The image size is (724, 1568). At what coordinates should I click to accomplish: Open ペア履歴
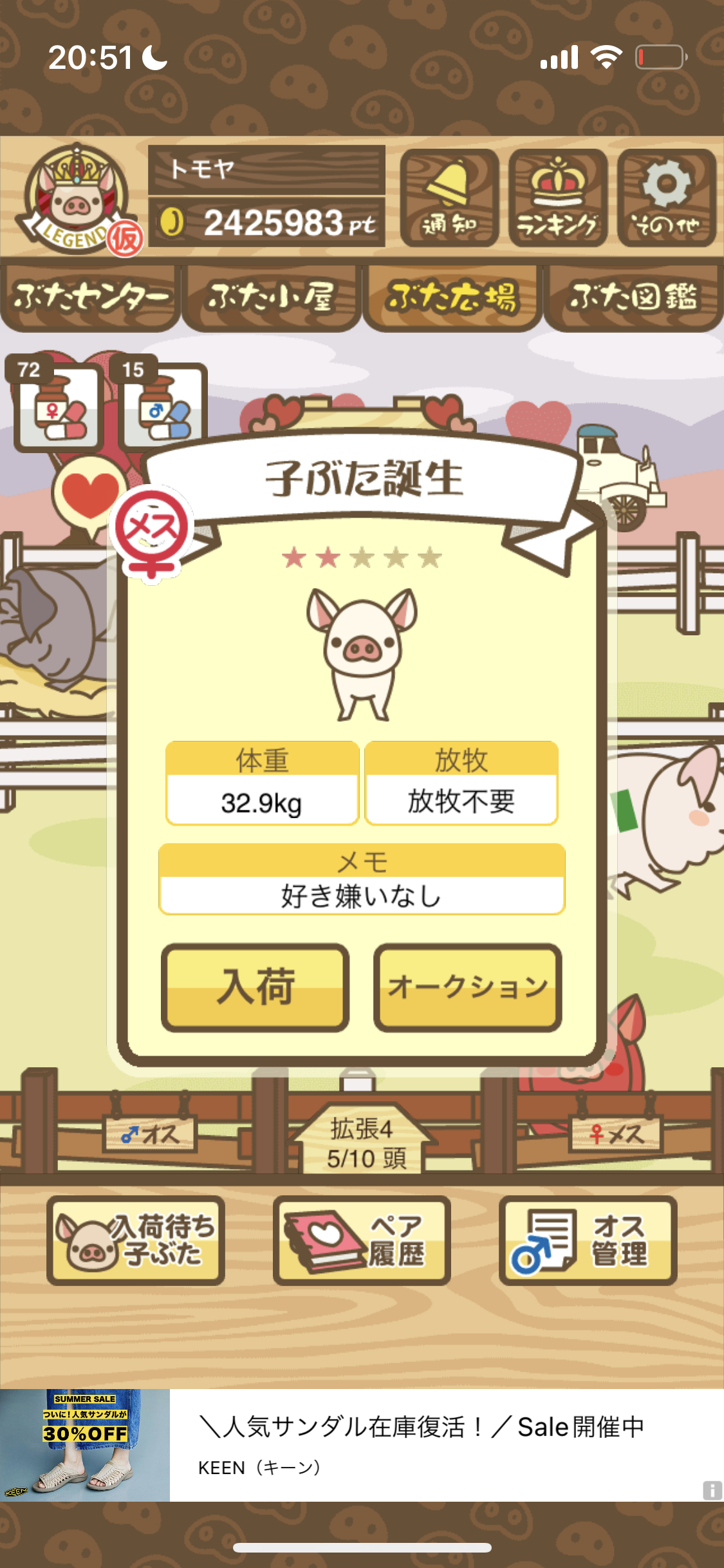click(362, 1240)
